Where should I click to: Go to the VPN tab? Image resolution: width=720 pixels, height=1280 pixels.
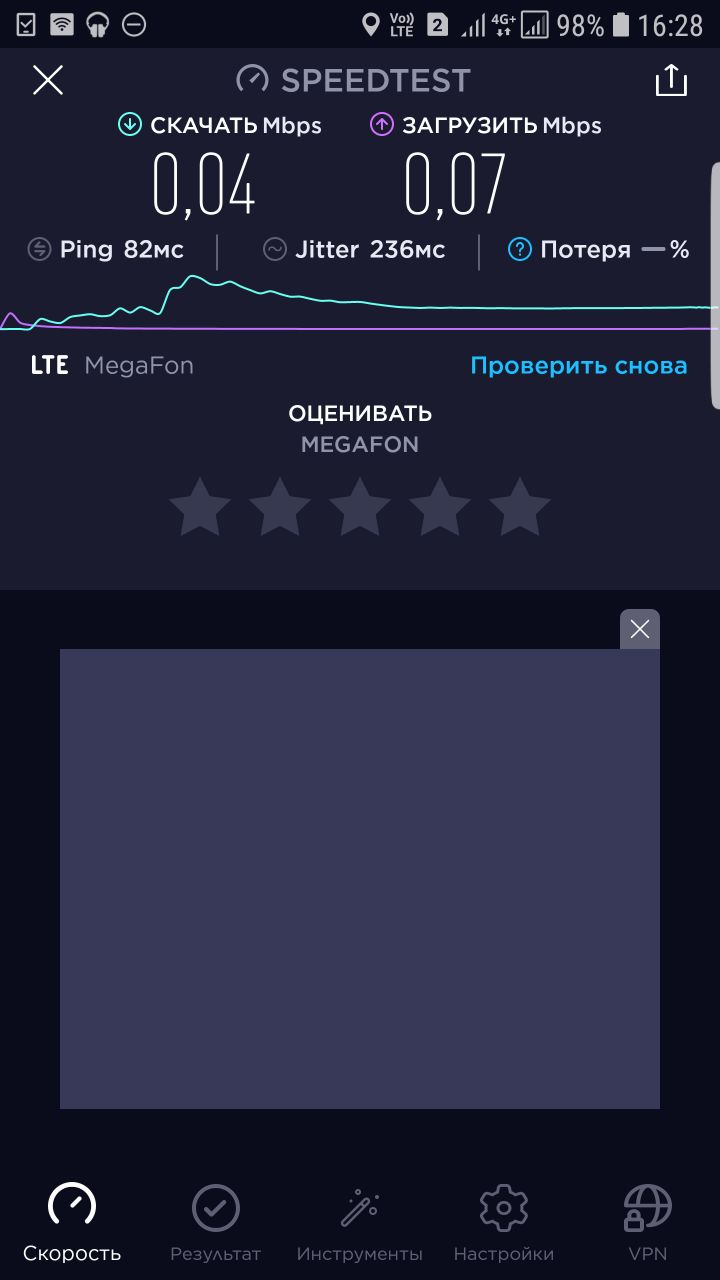[x=648, y=1222]
